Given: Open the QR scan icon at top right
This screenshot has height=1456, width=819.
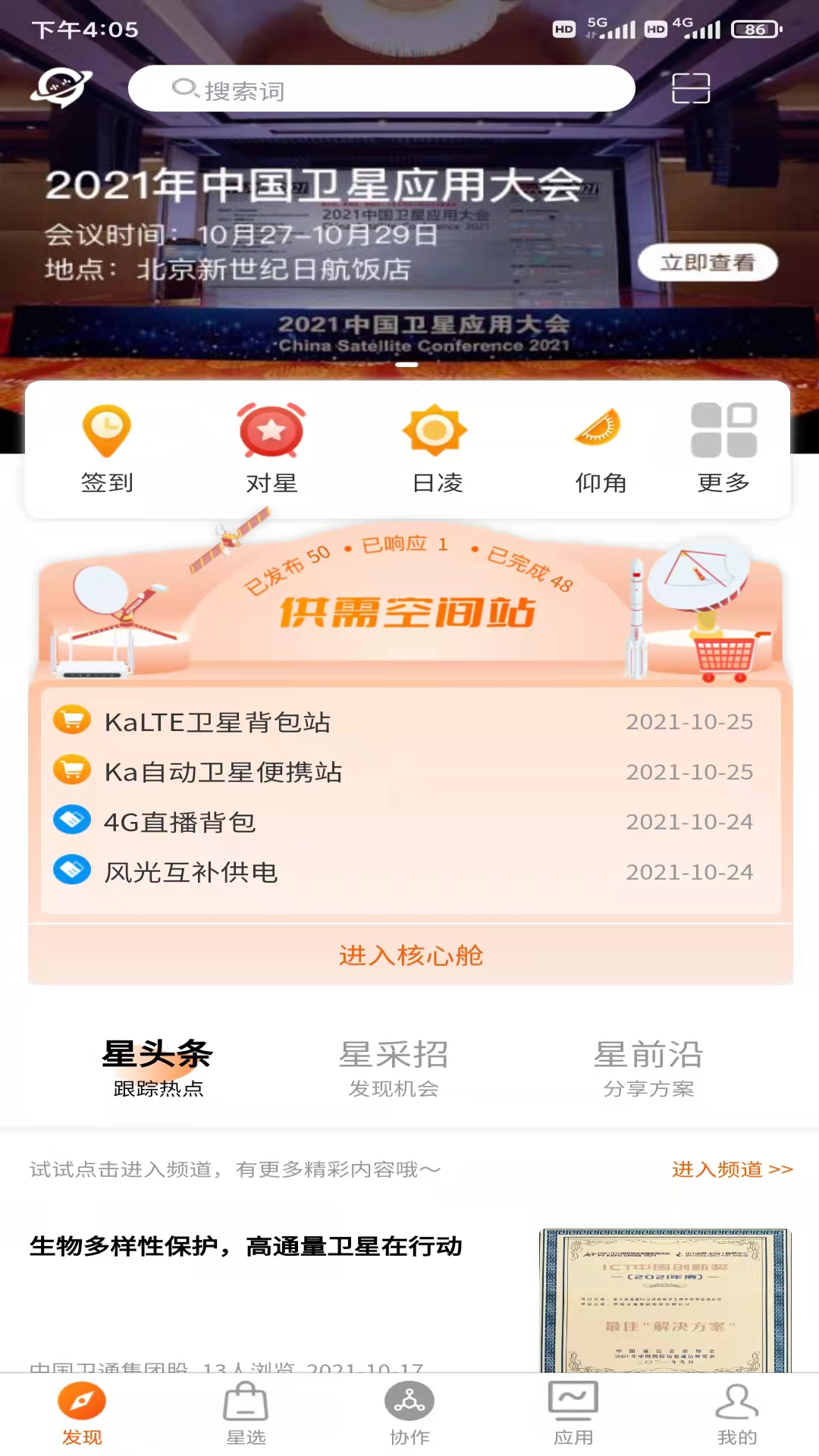Looking at the screenshot, I should (x=691, y=89).
